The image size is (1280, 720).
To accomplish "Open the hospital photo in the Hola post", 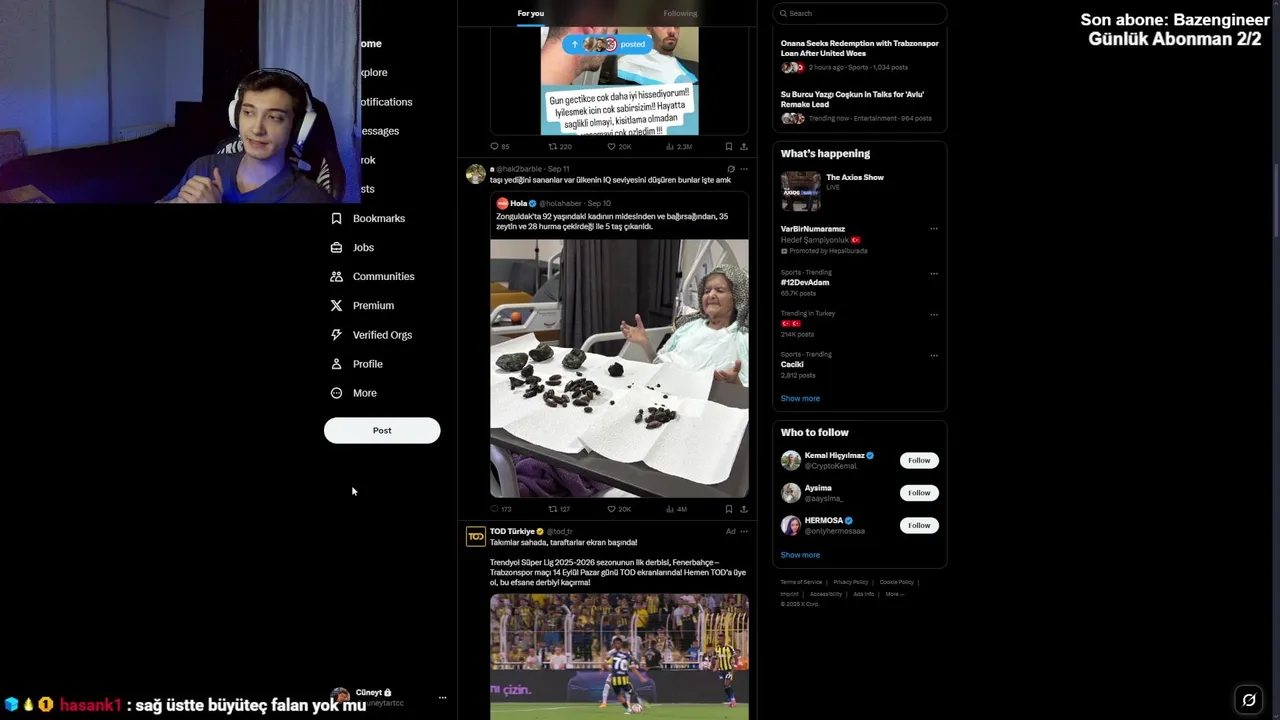I will click(x=619, y=368).
